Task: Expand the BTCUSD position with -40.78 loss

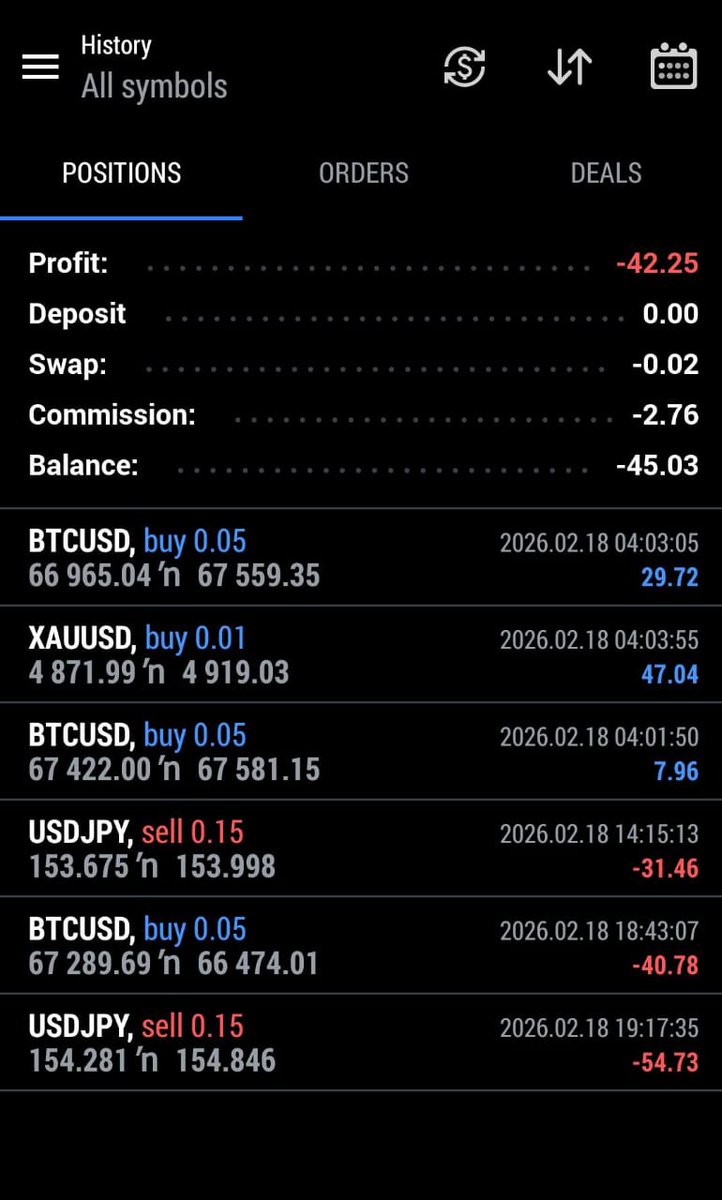Action: click(361, 946)
